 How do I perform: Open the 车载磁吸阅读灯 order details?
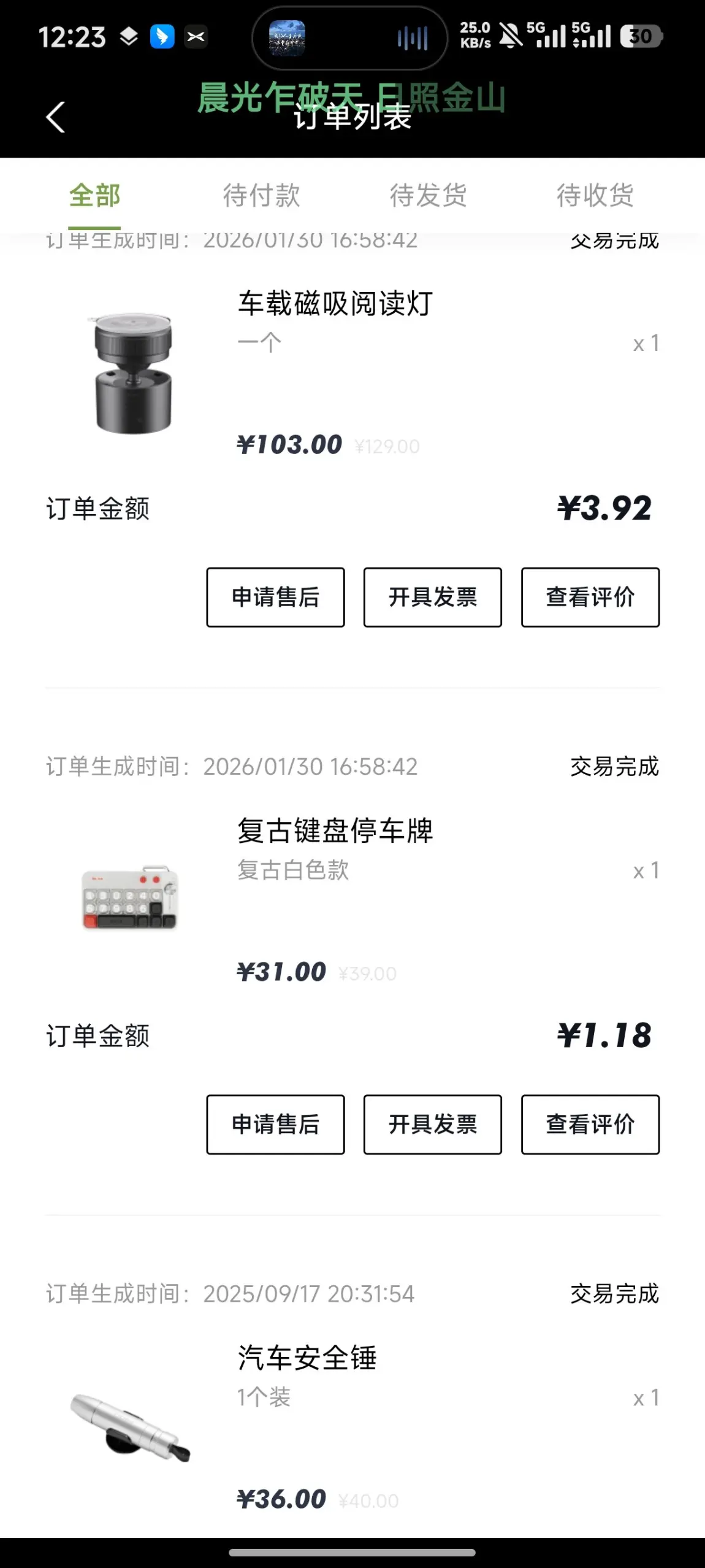point(335,304)
